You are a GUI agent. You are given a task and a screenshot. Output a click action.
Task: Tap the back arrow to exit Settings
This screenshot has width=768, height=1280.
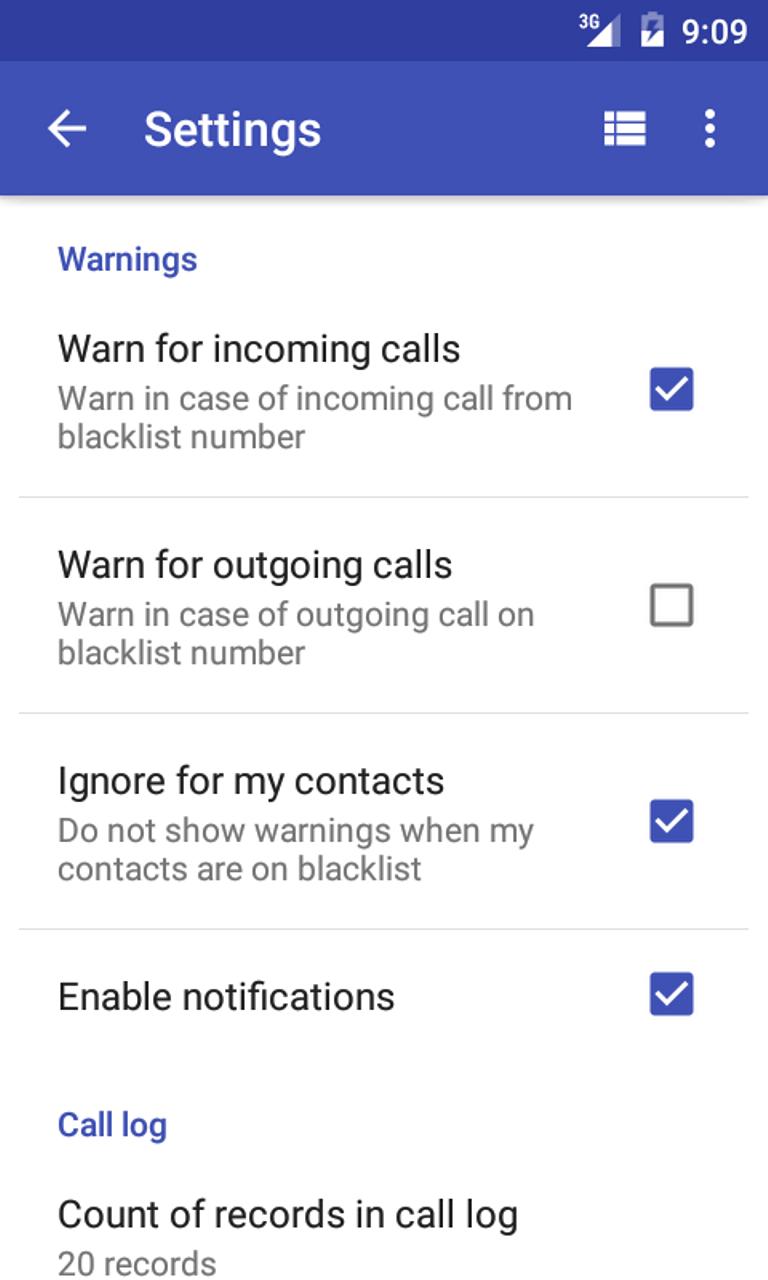[66, 128]
